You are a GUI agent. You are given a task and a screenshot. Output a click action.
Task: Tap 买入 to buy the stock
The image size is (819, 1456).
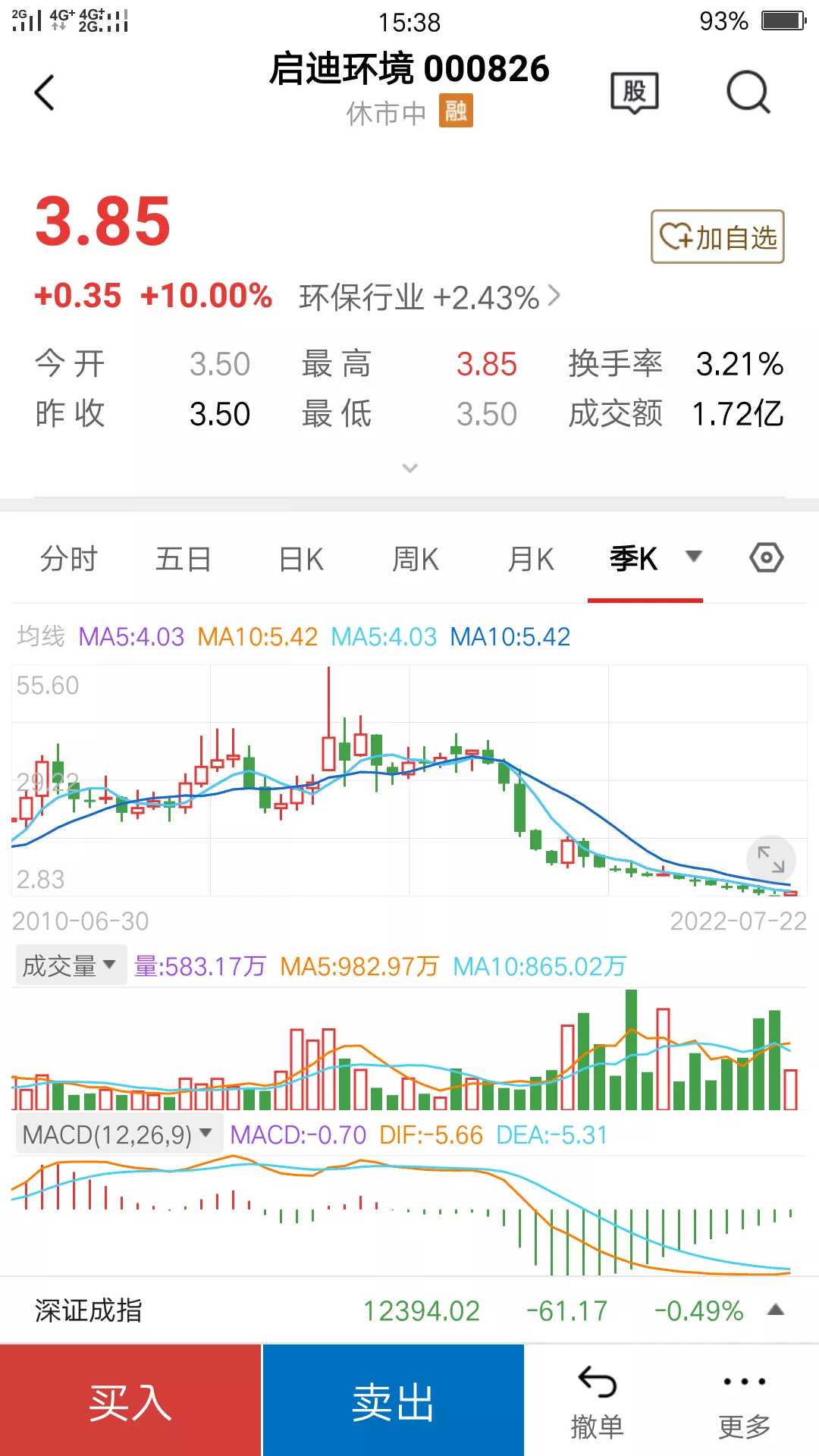[130, 1401]
